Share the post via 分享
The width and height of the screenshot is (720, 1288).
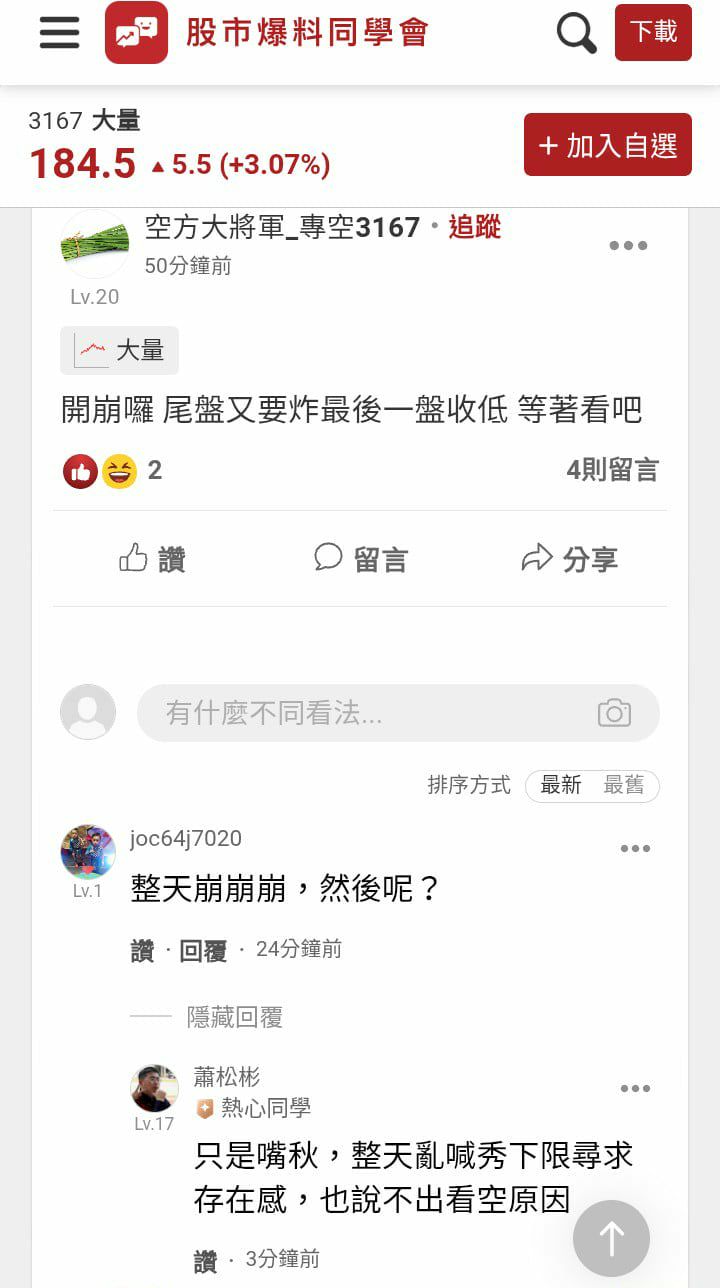[570, 559]
